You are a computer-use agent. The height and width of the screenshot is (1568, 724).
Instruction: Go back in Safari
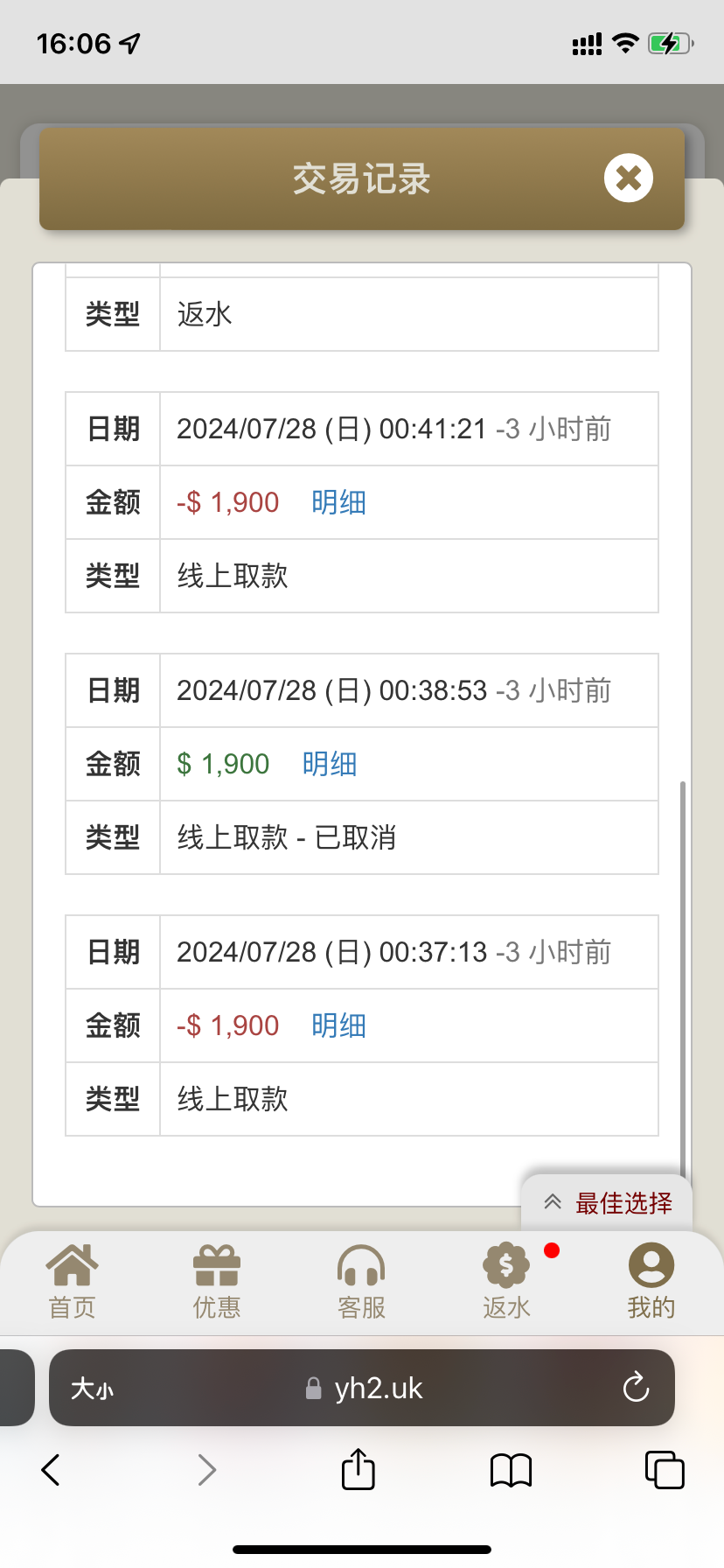(x=51, y=1470)
